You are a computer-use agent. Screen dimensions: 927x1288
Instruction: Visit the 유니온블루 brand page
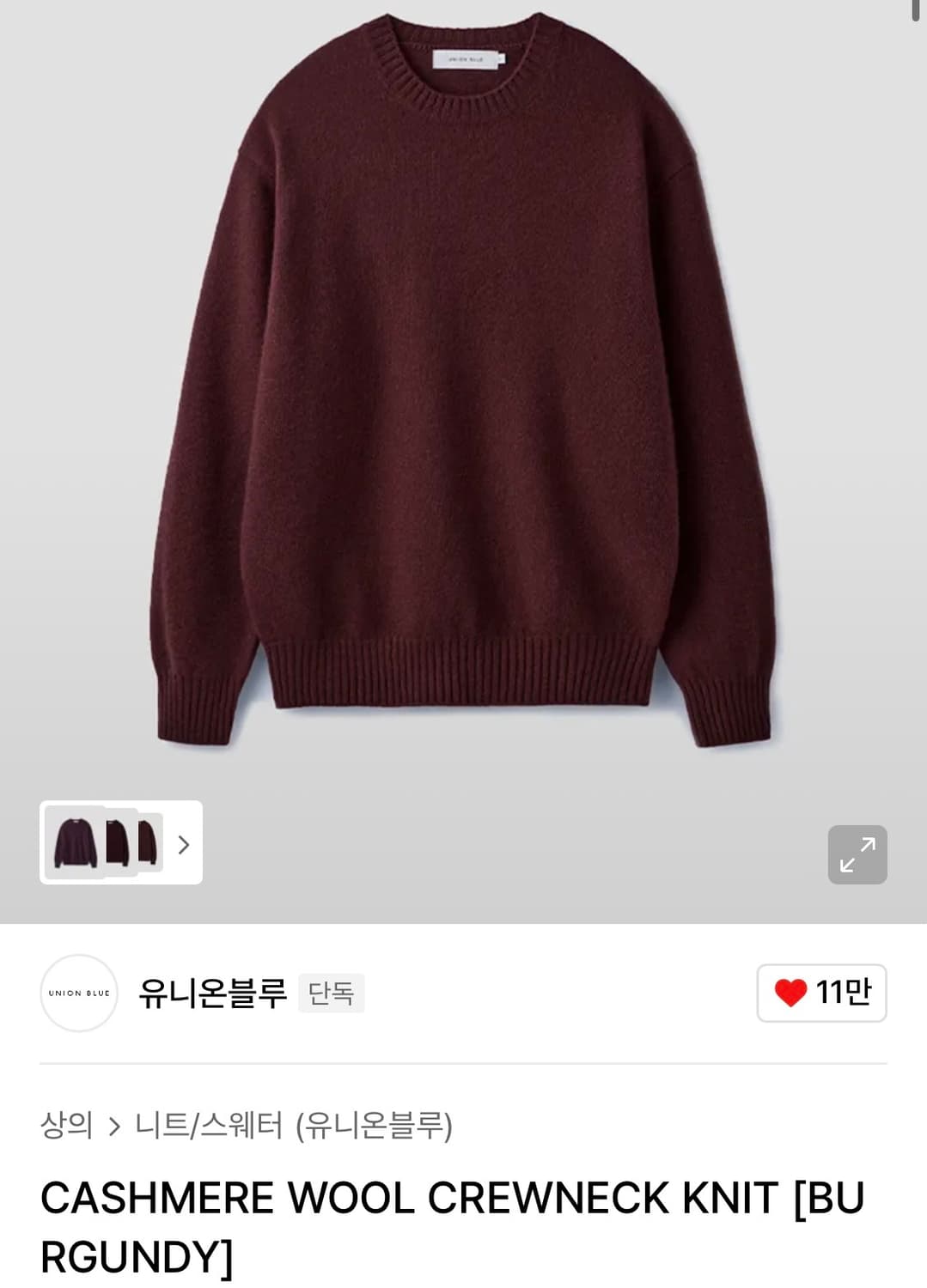pyautogui.click(x=210, y=993)
